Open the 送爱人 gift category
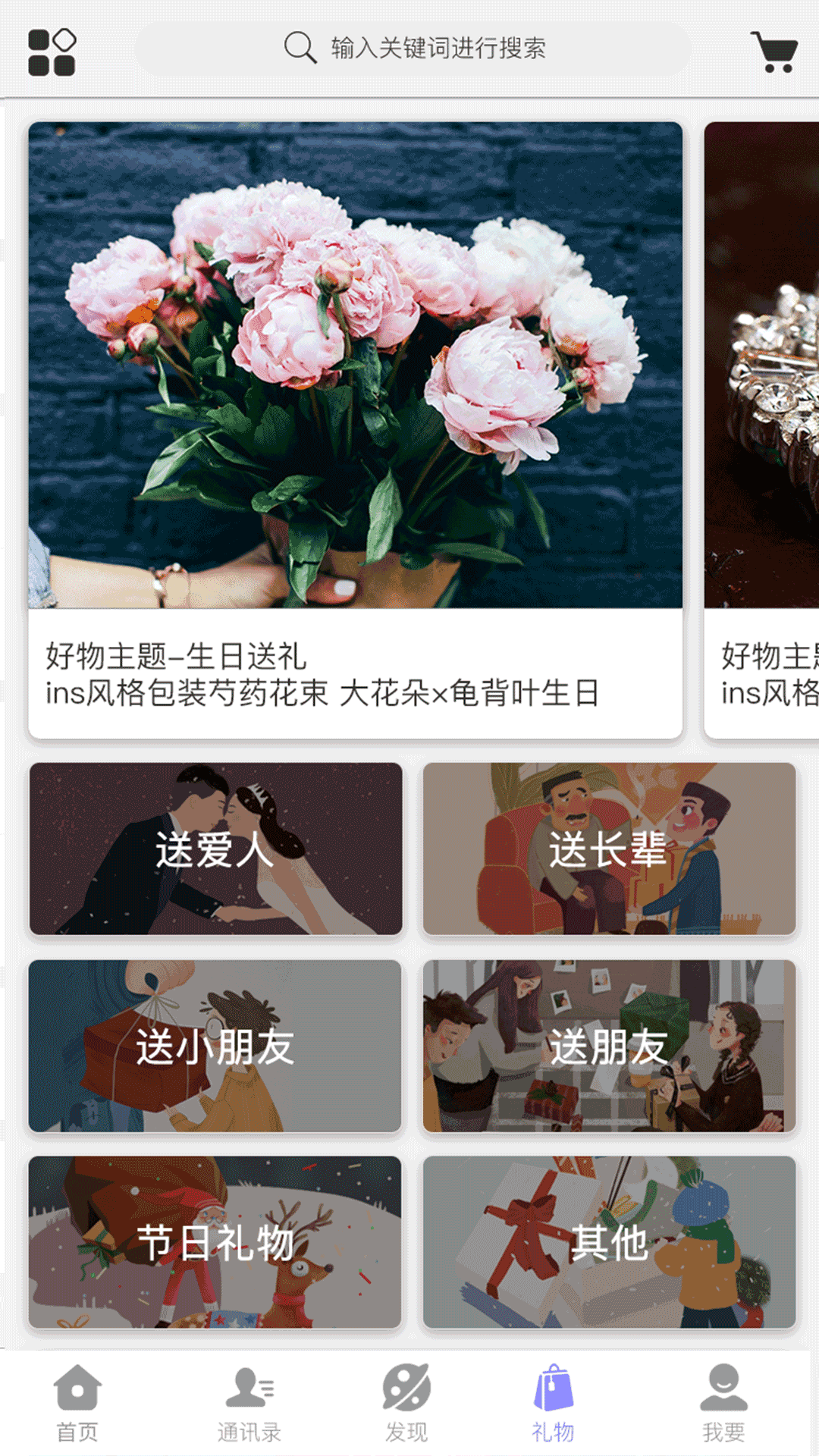Image resolution: width=819 pixels, height=1456 pixels. (215, 849)
